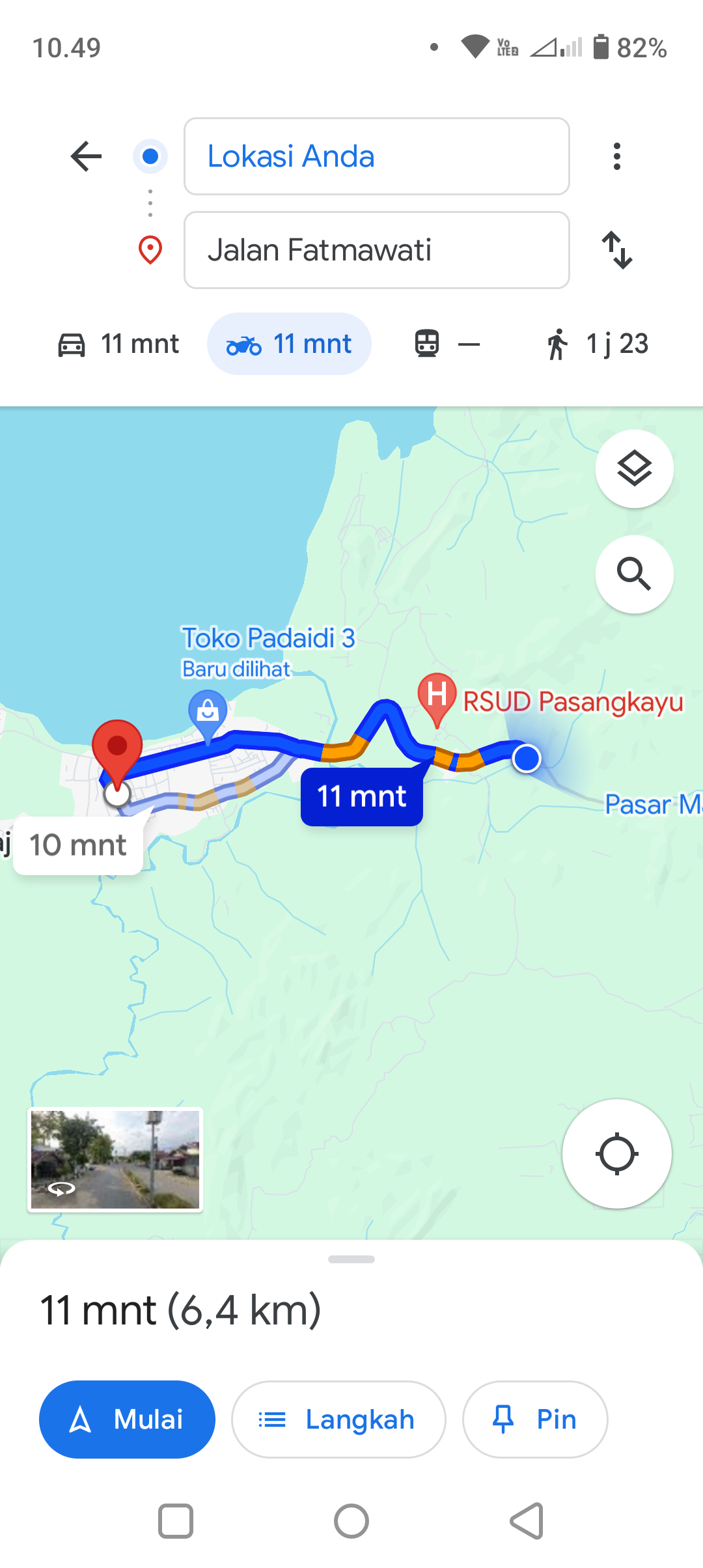Image resolution: width=703 pixels, height=1568 pixels.
Task: Go back using the top-left arrow
Action: [86, 156]
